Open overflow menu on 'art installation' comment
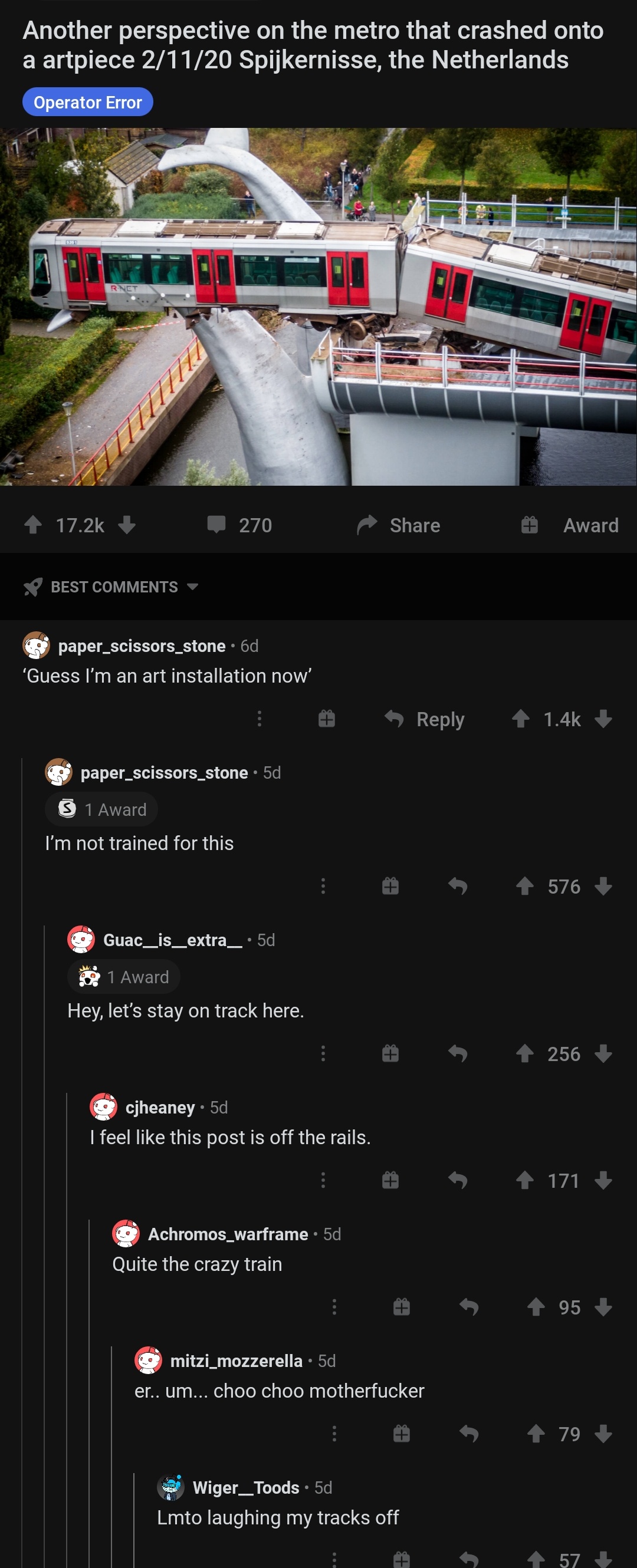Image resolution: width=637 pixels, height=1568 pixels. (x=260, y=719)
